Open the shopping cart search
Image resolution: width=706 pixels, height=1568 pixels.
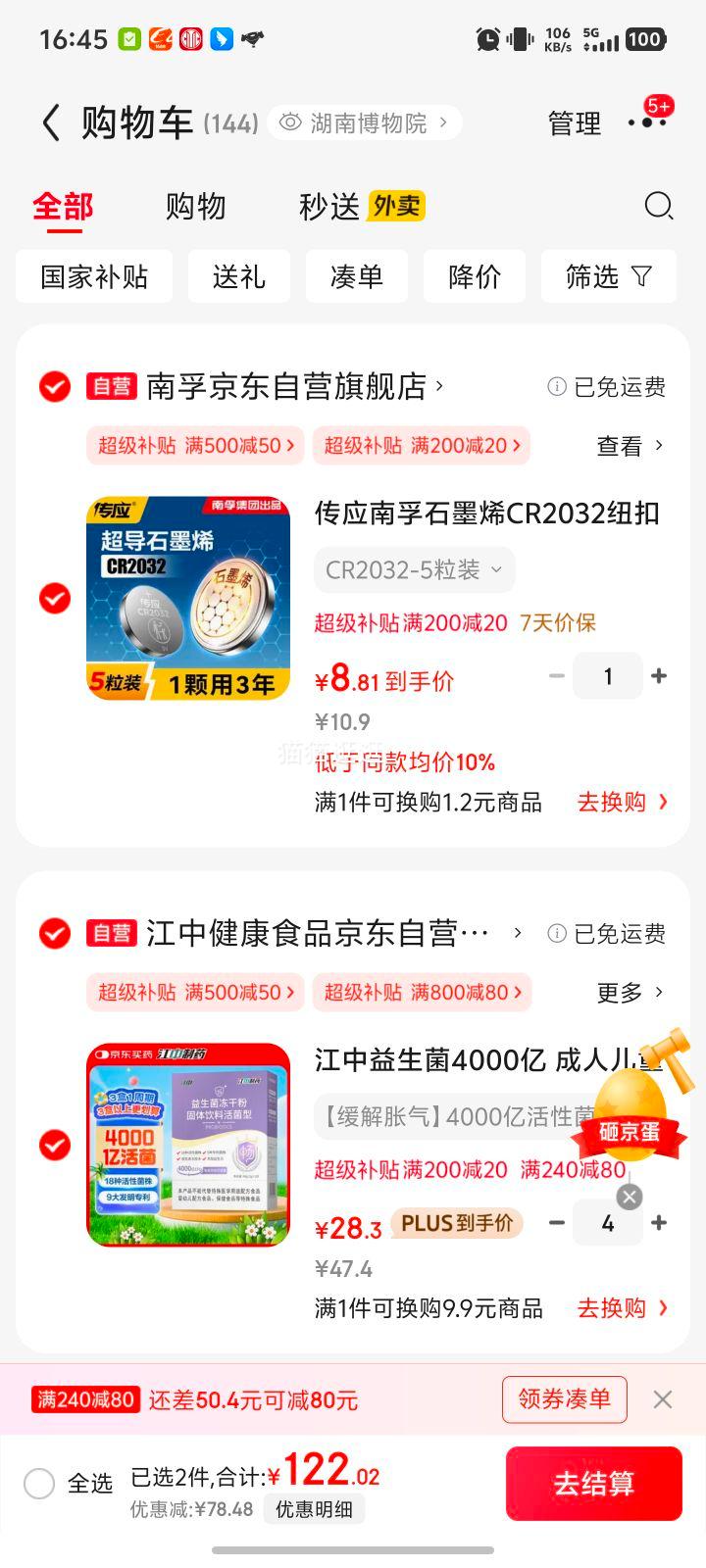coord(658,207)
